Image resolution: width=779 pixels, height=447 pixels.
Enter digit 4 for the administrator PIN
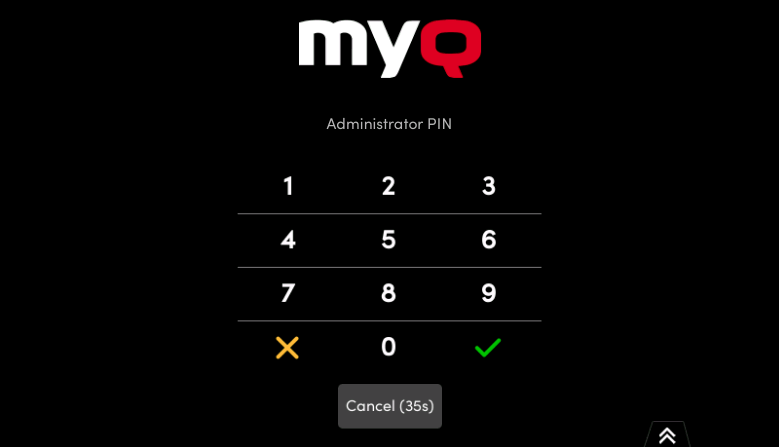click(x=288, y=240)
